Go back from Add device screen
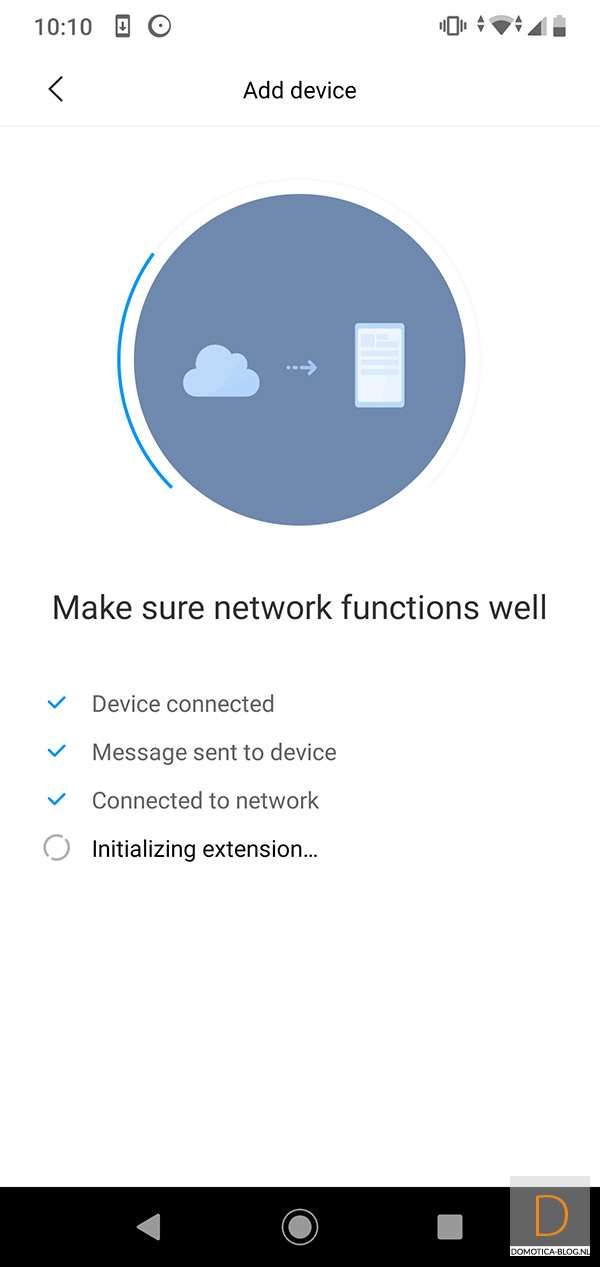600x1267 pixels. [x=56, y=89]
